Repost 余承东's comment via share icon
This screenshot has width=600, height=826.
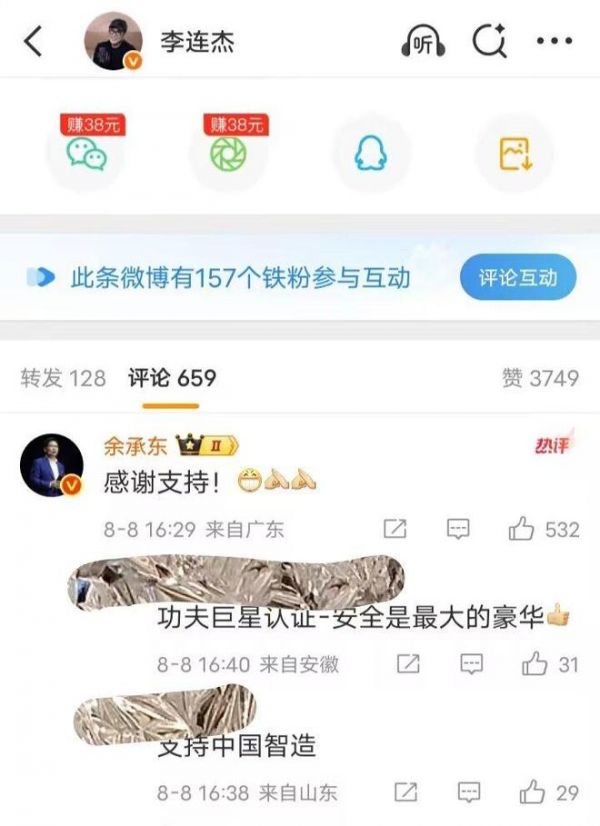pyautogui.click(x=395, y=529)
